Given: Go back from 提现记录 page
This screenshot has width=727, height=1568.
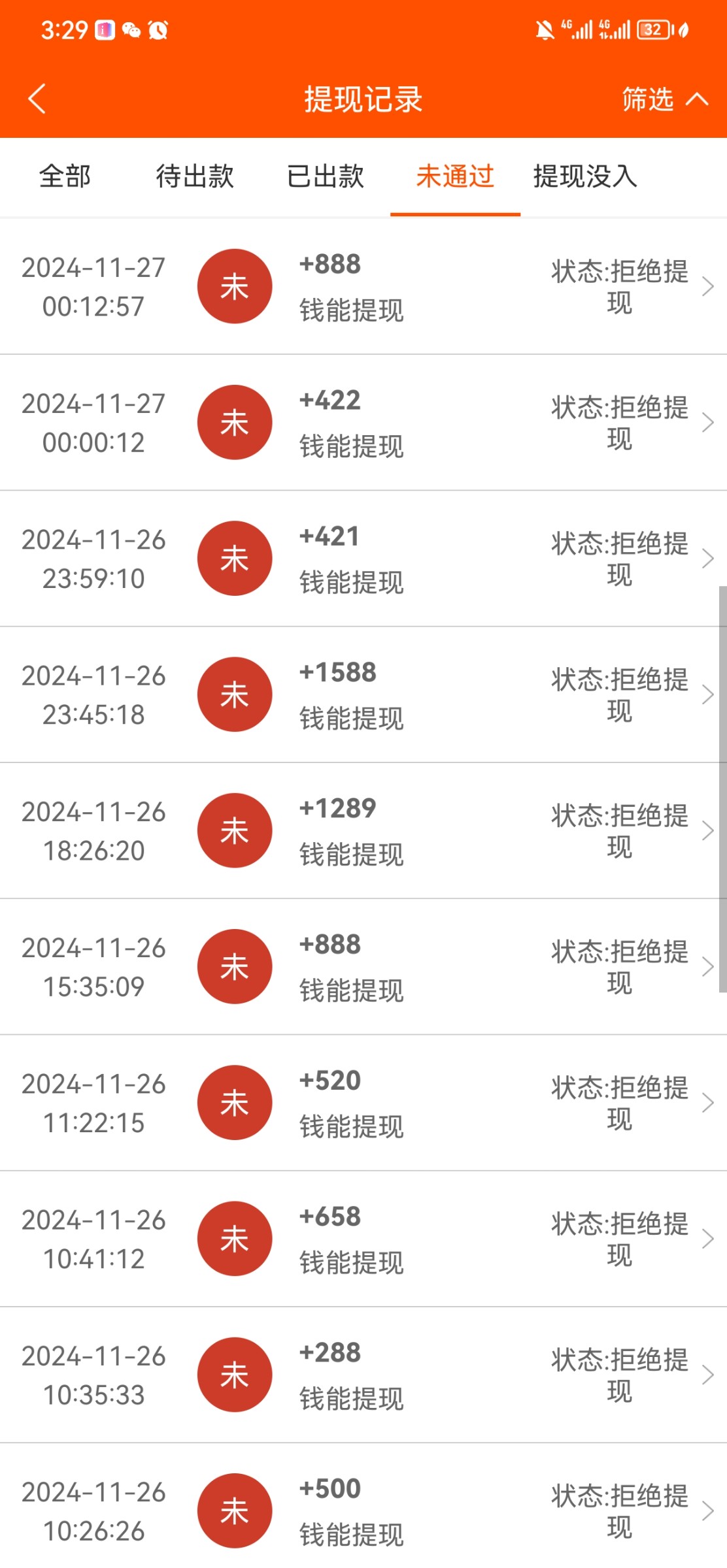Looking at the screenshot, I should coord(37,99).
